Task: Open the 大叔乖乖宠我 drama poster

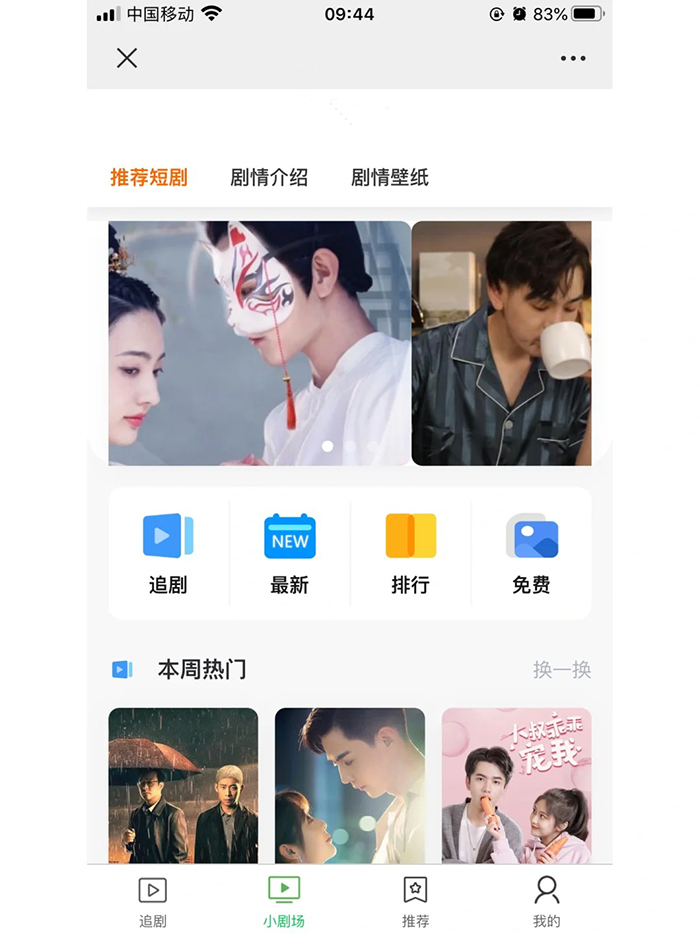Action: pos(516,785)
